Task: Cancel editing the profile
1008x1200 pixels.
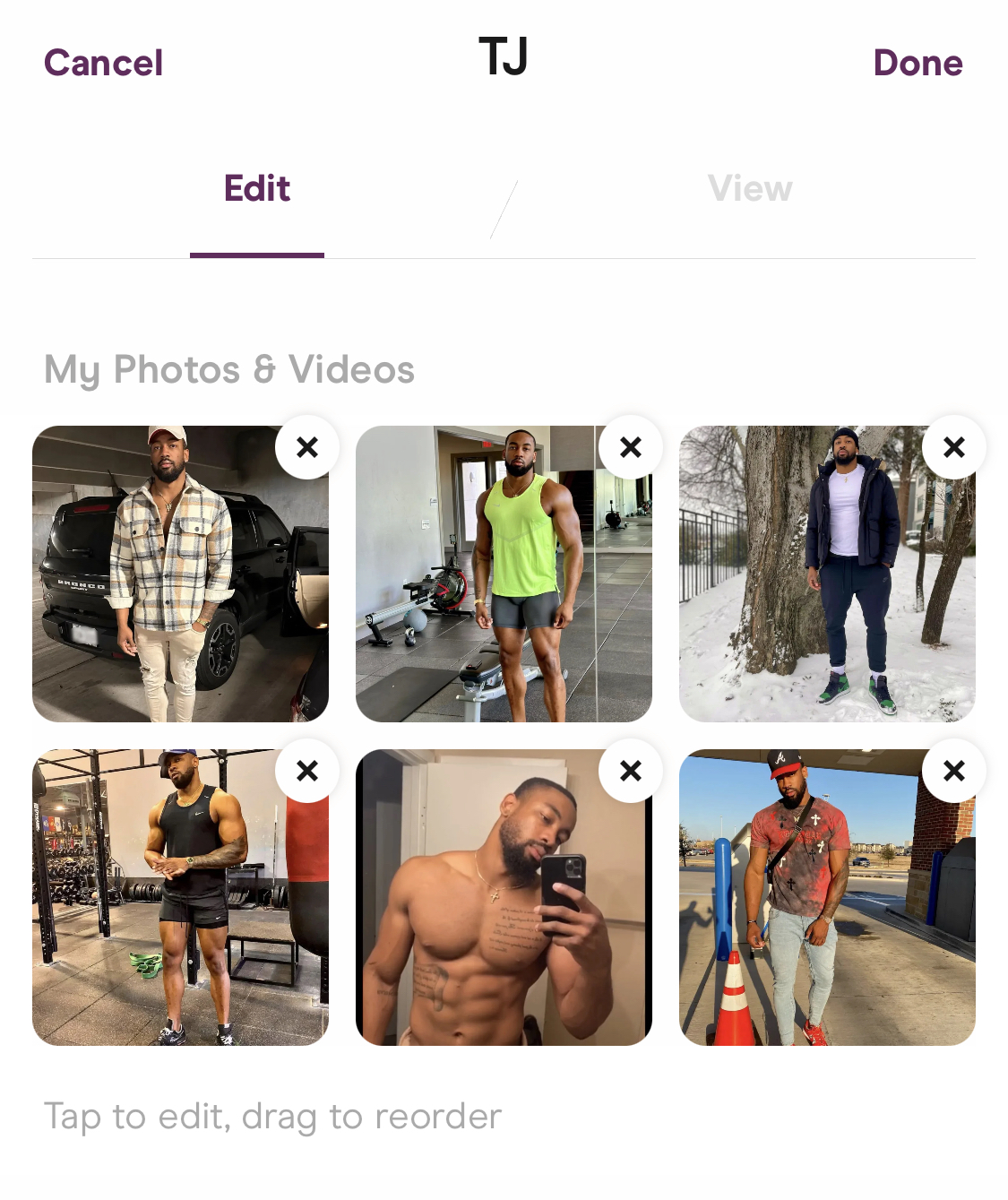Action: click(103, 63)
